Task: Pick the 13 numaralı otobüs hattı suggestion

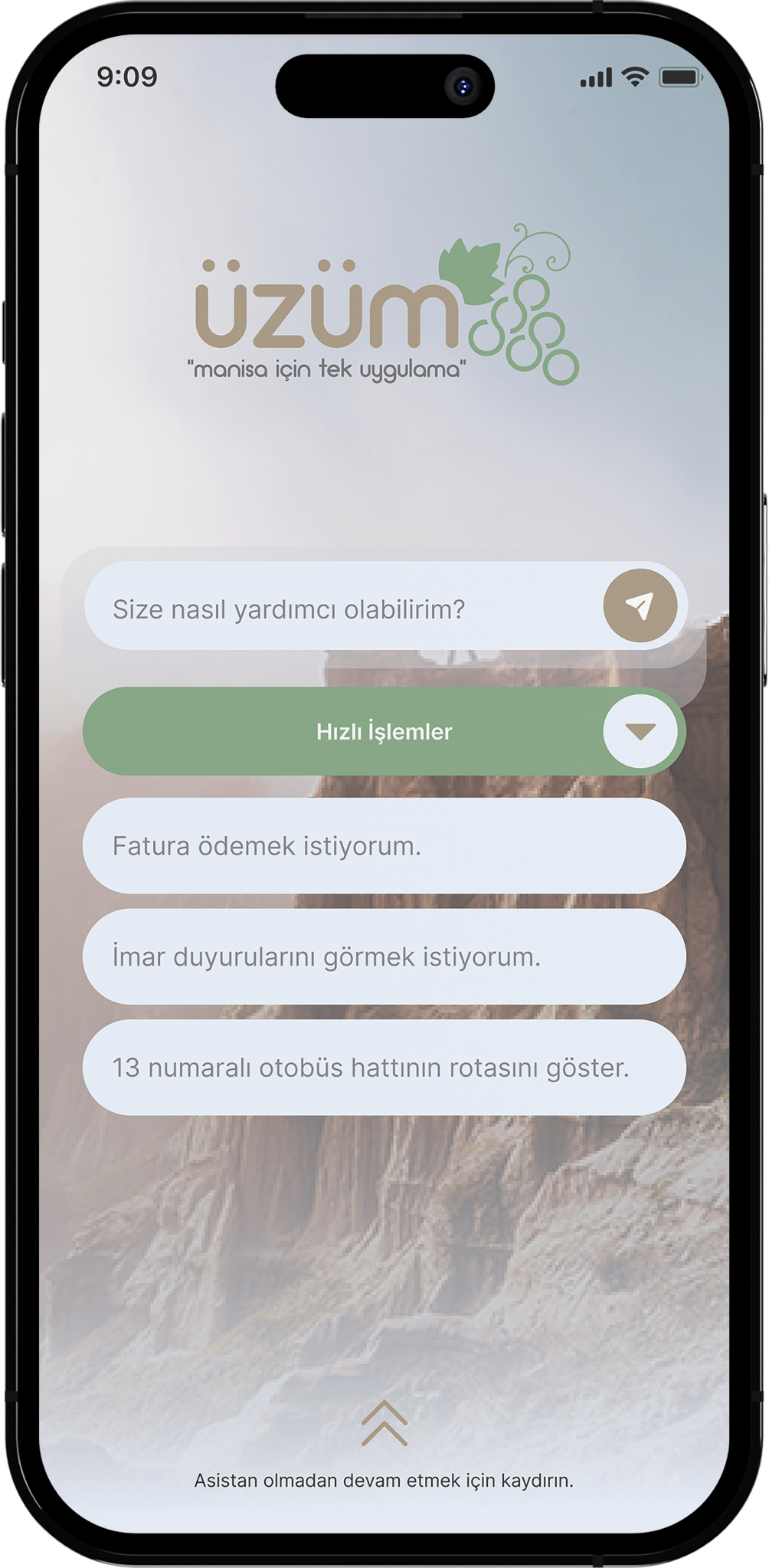Action: click(384, 1067)
